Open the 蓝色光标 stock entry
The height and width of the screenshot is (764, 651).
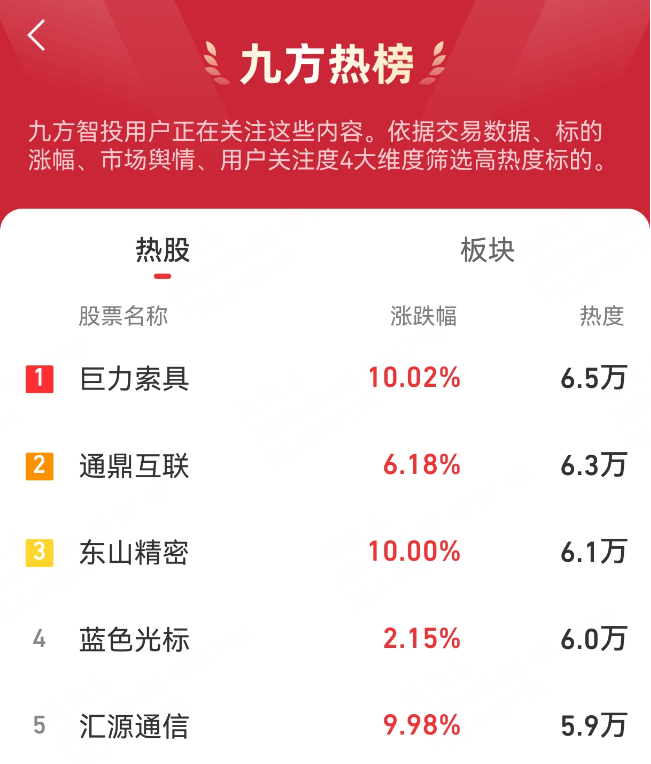(x=135, y=639)
